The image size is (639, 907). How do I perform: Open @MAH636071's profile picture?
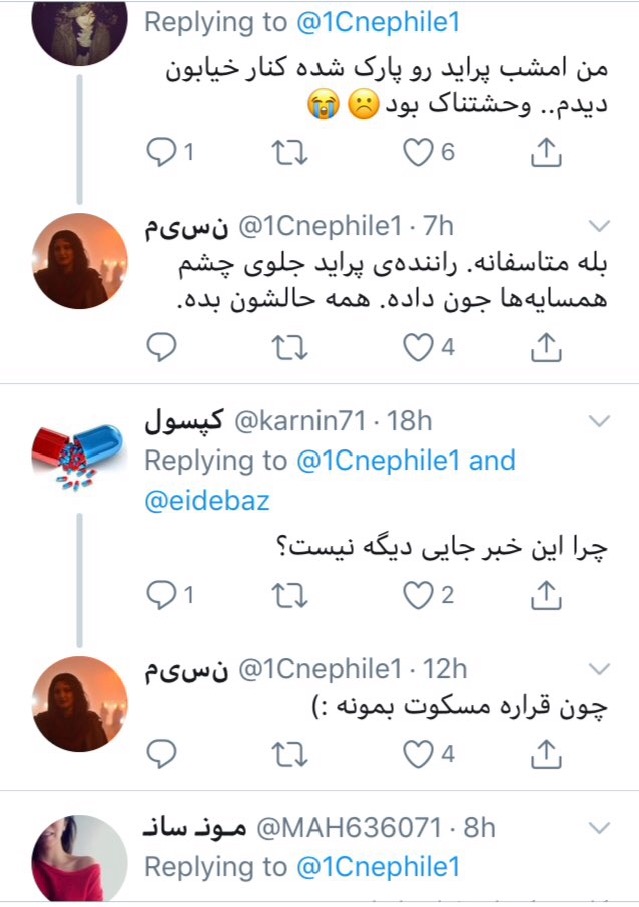point(79,858)
